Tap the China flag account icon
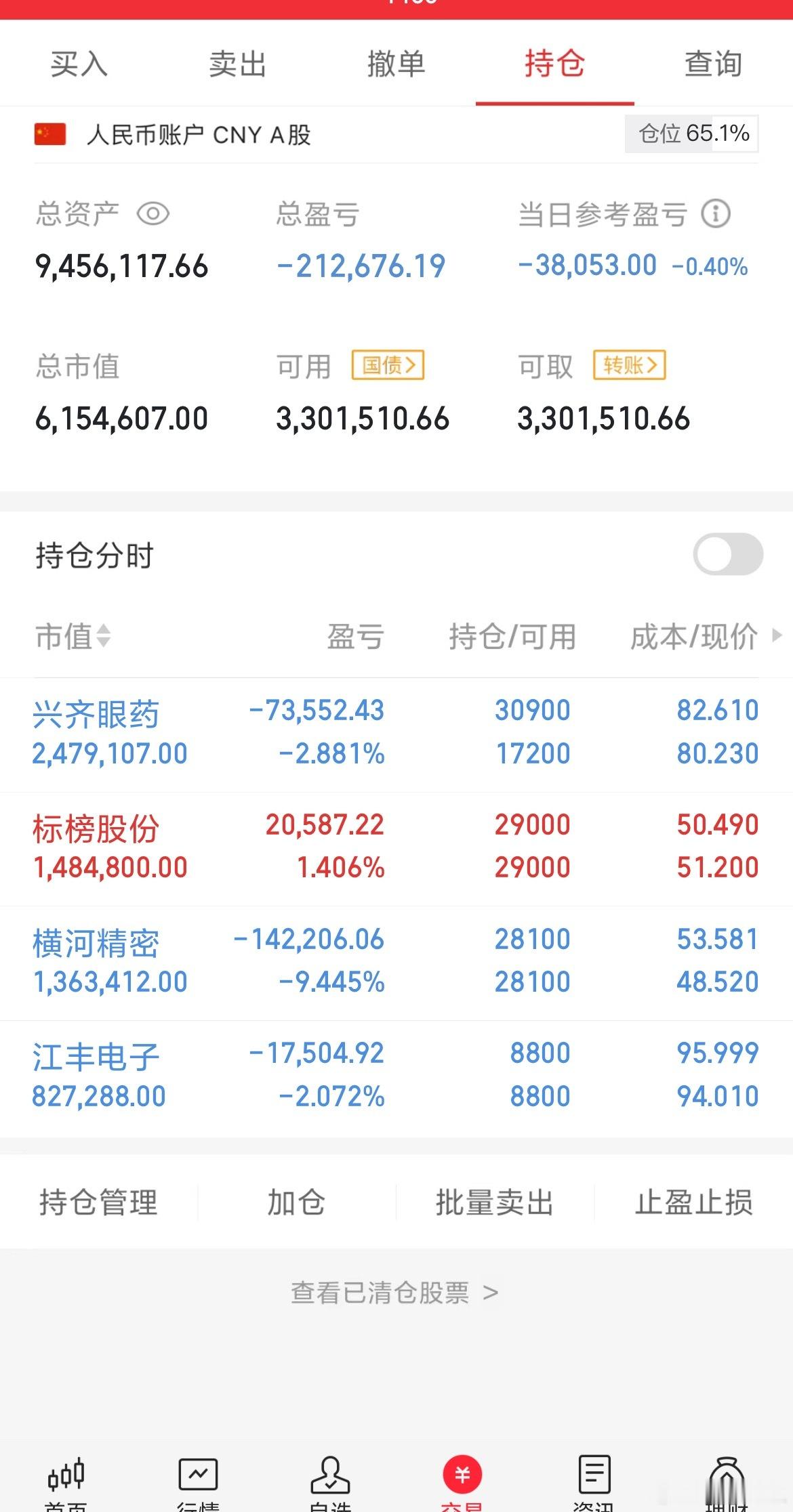793x1512 pixels. (51, 134)
